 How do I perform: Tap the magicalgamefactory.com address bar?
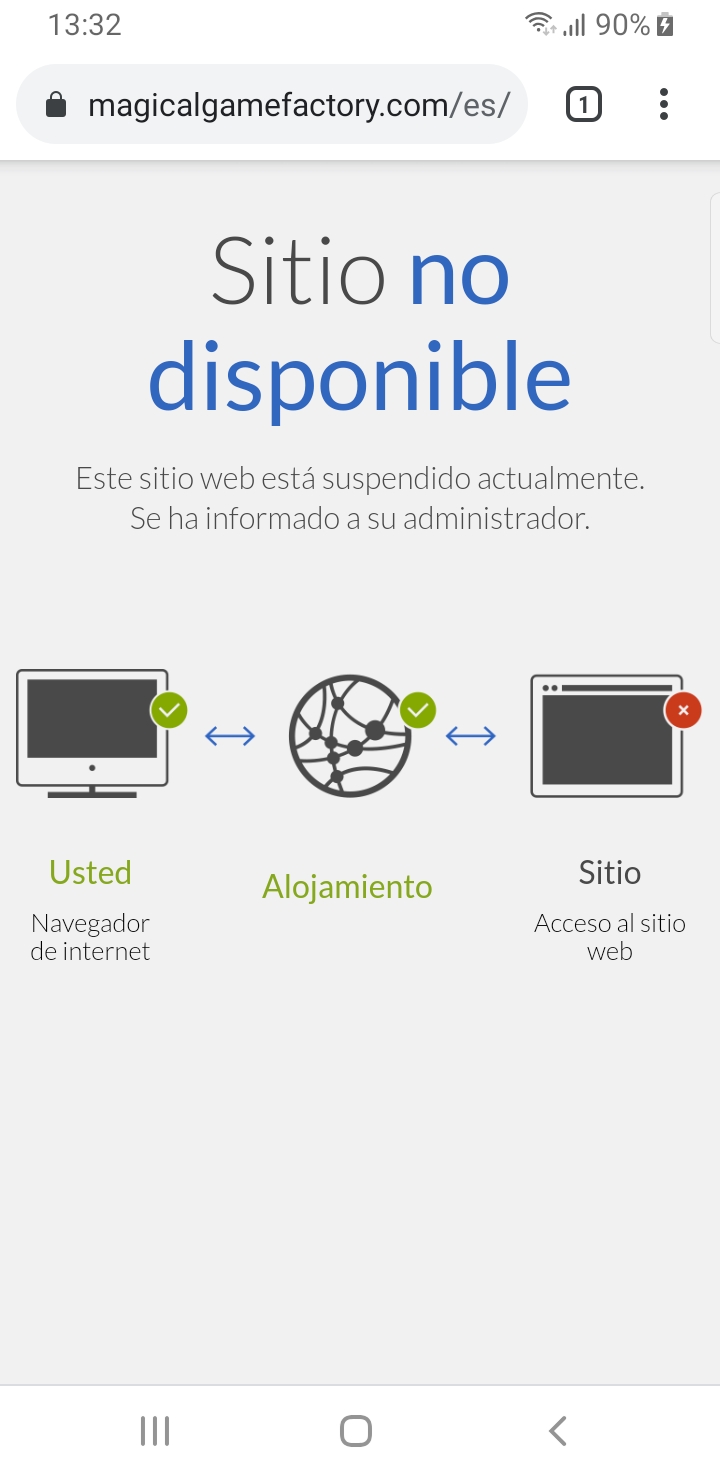[298, 105]
